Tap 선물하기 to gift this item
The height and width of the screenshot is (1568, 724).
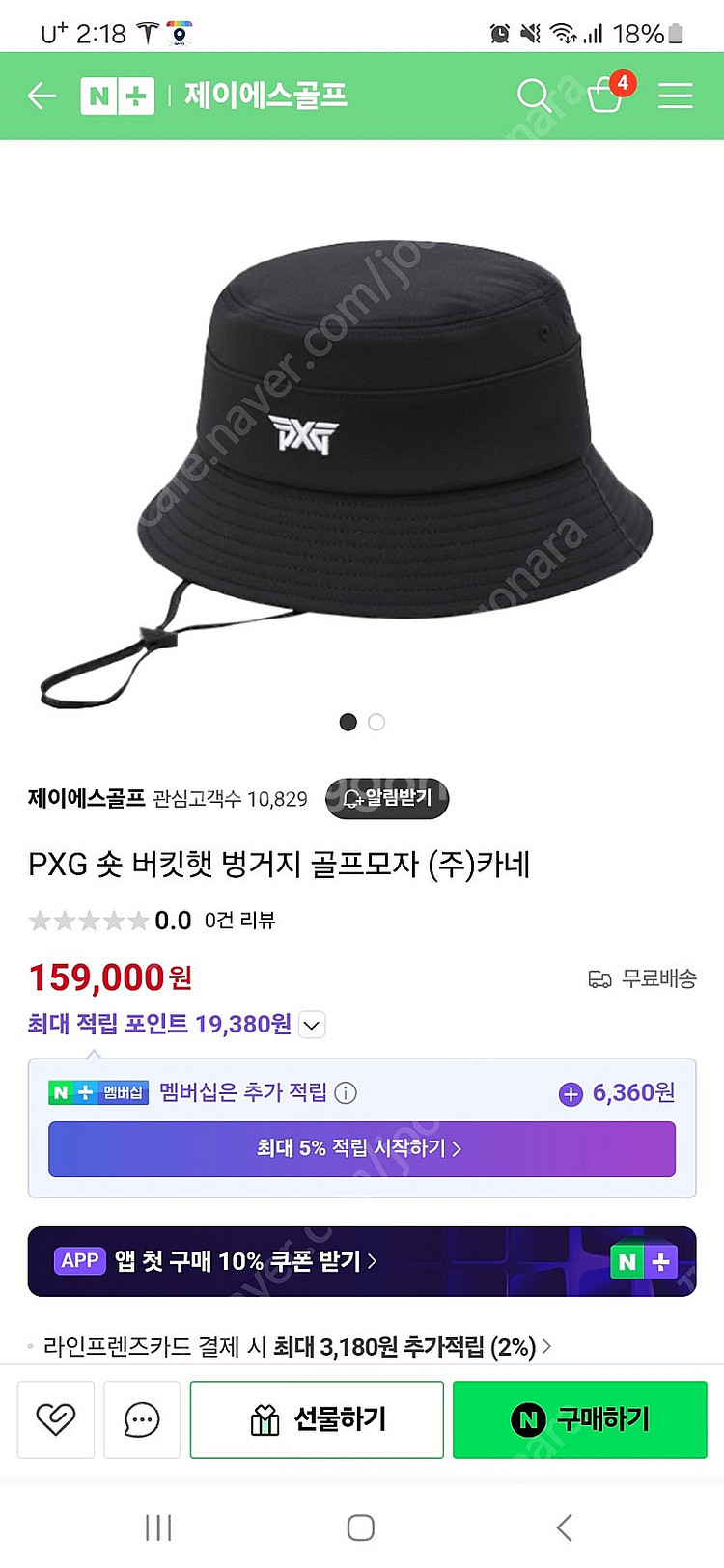click(317, 1419)
